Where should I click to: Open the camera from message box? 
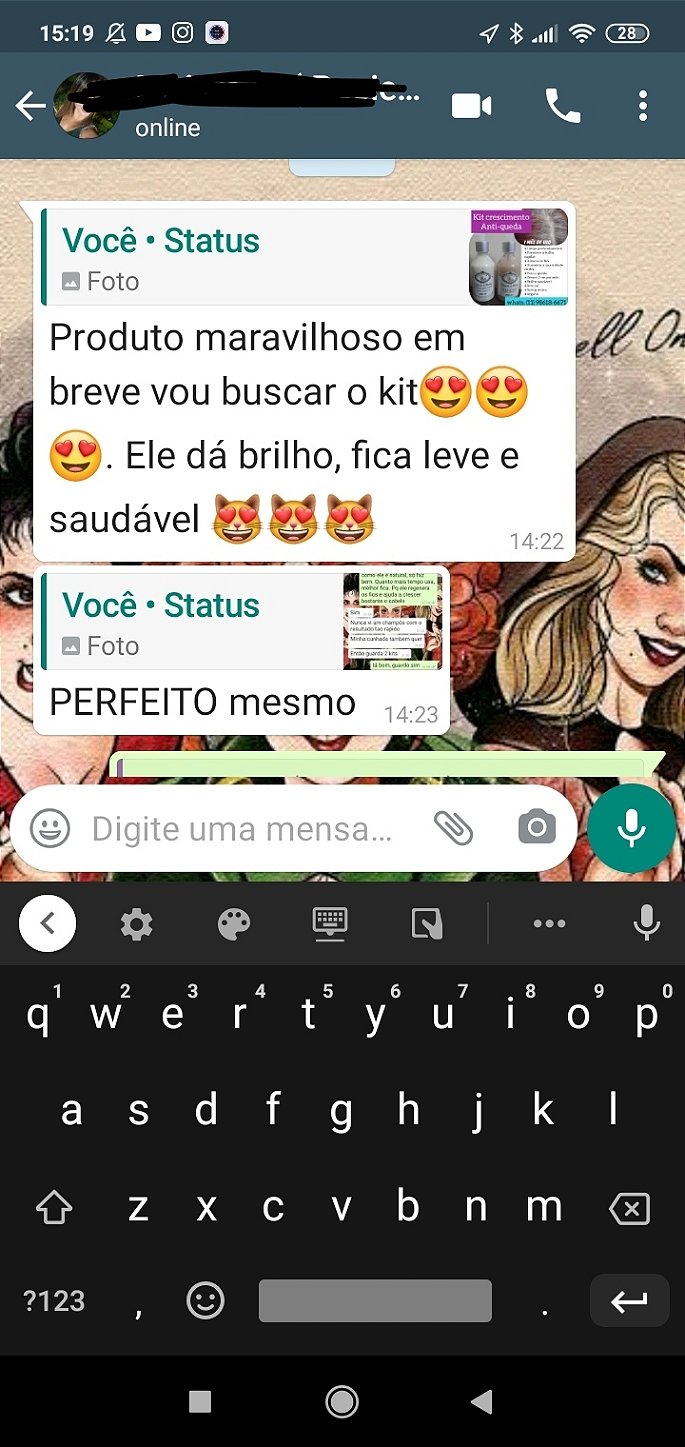537,828
